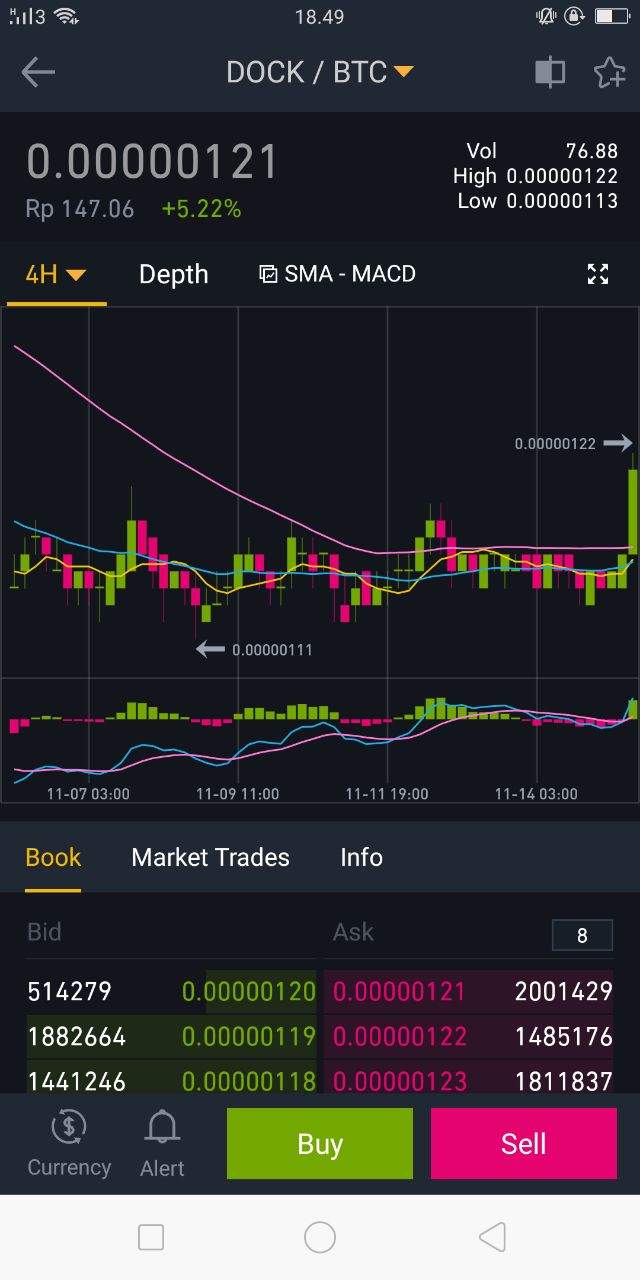640x1280 pixels.
Task: Select ask price 0.00000121 in order book
Action: pyautogui.click(x=399, y=992)
